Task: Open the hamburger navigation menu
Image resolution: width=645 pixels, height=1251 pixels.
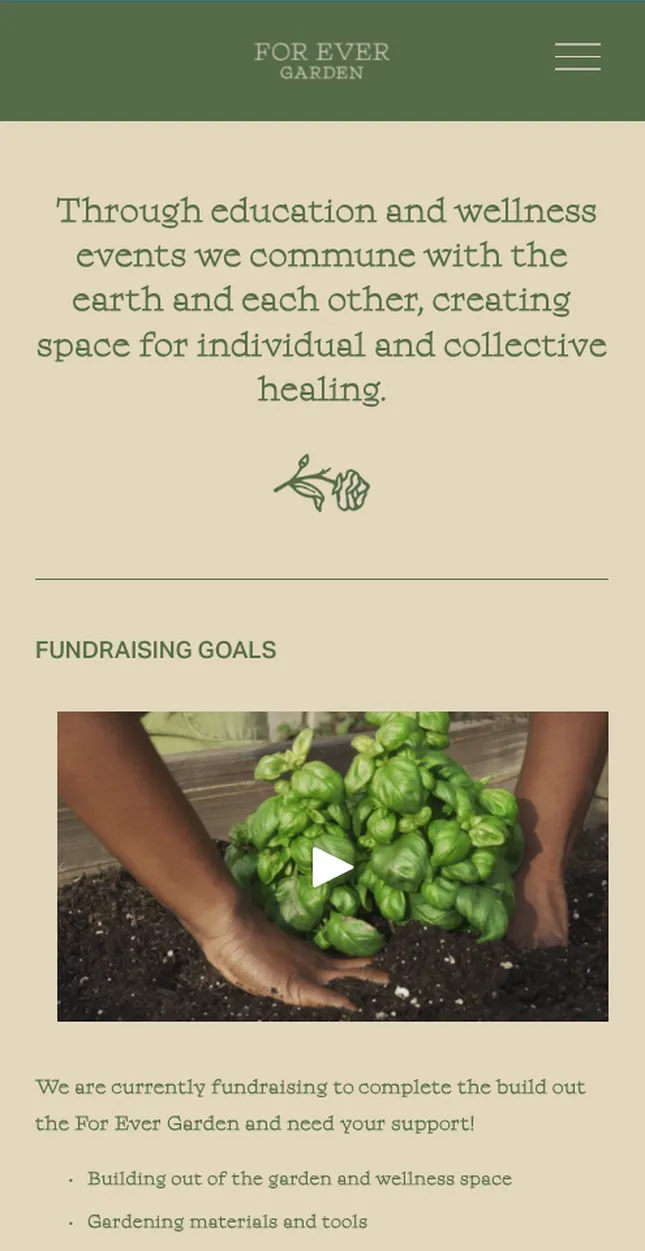Action: (x=578, y=57)
